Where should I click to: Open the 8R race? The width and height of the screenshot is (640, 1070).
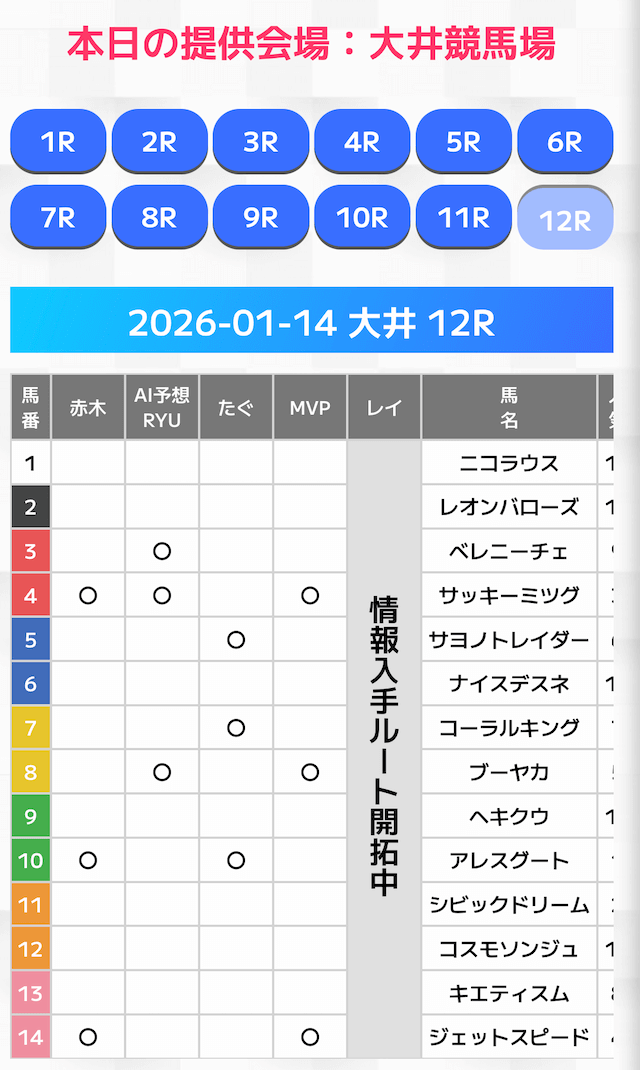click(159, 217)
